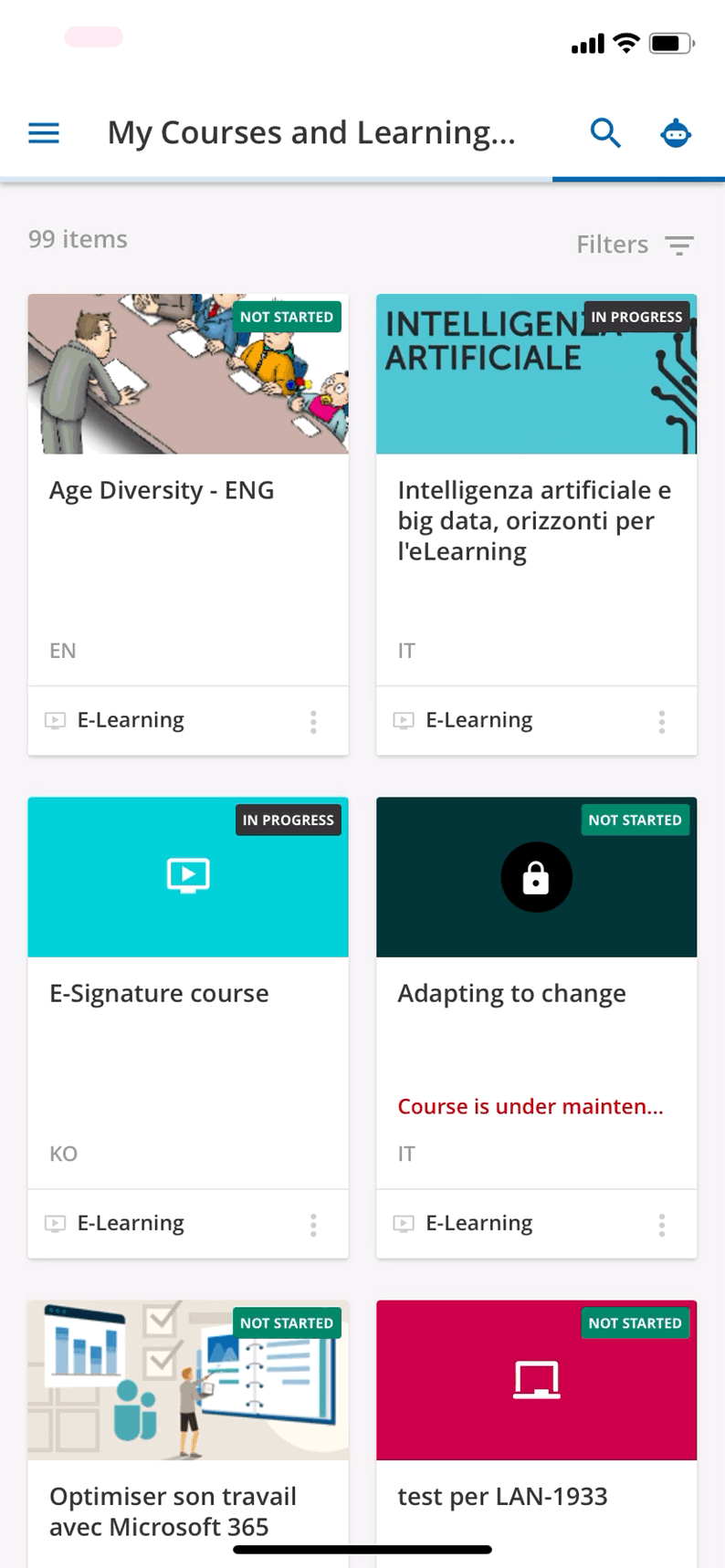
Task: Open kebab menu on Adapting to change card
Action: point(661,1224)
